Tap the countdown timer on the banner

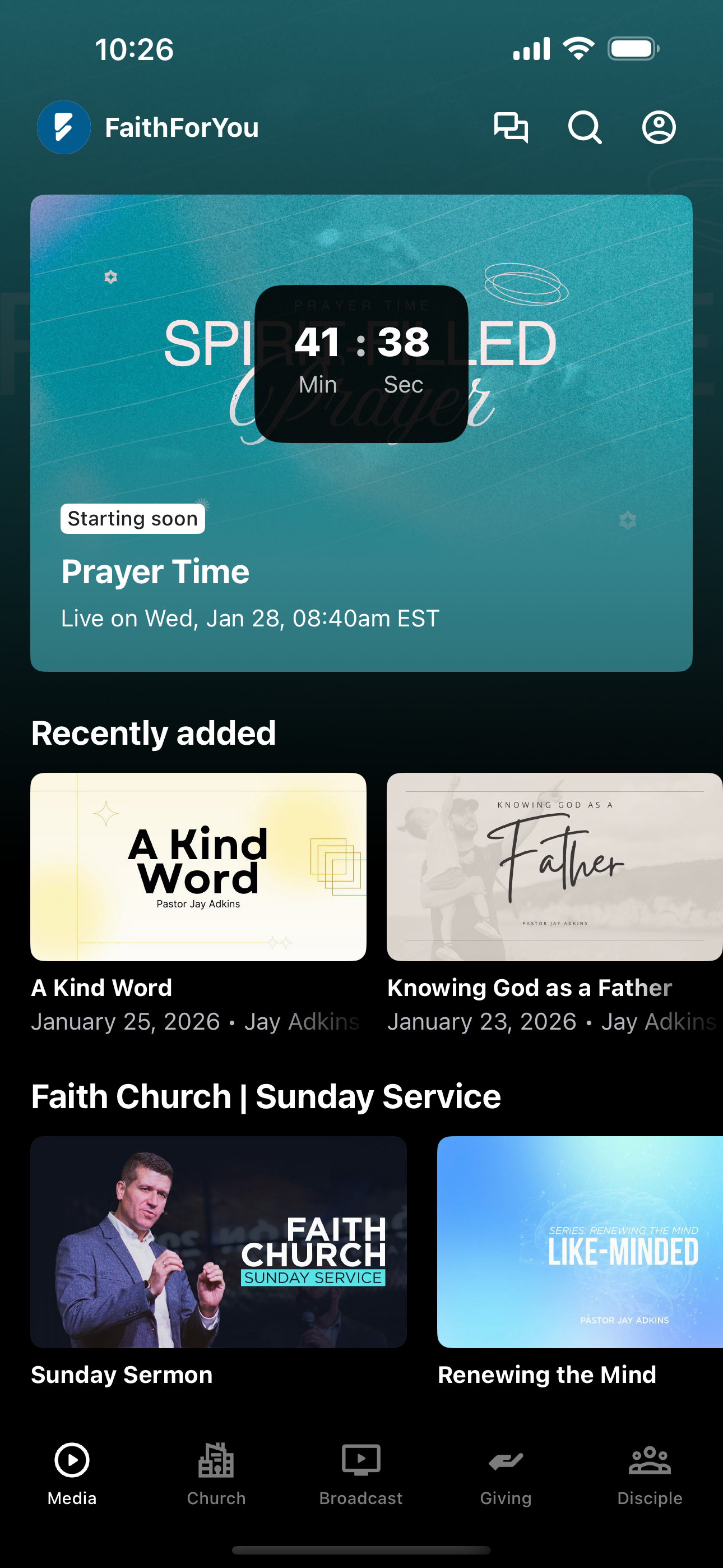click(361, 363)
